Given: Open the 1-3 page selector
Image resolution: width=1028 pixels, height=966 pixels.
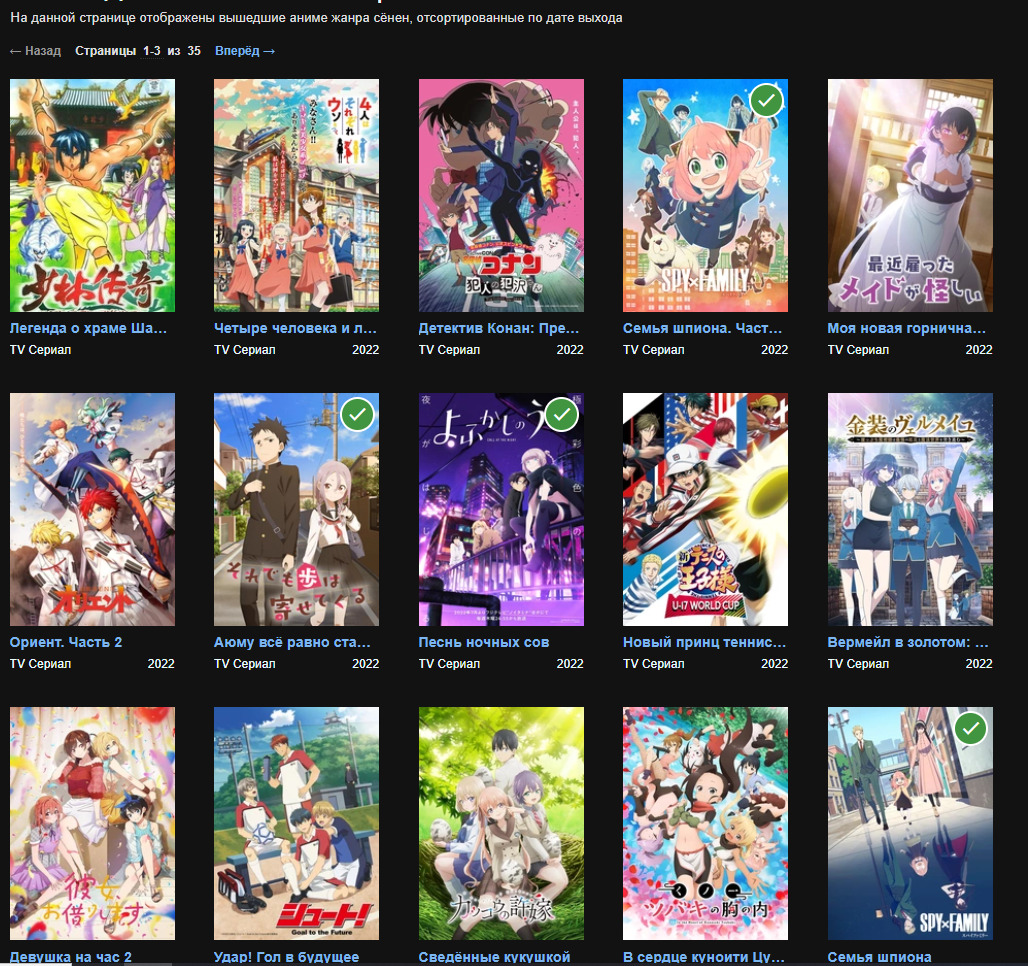Looking at the screenshot, I should pos(151,51).
